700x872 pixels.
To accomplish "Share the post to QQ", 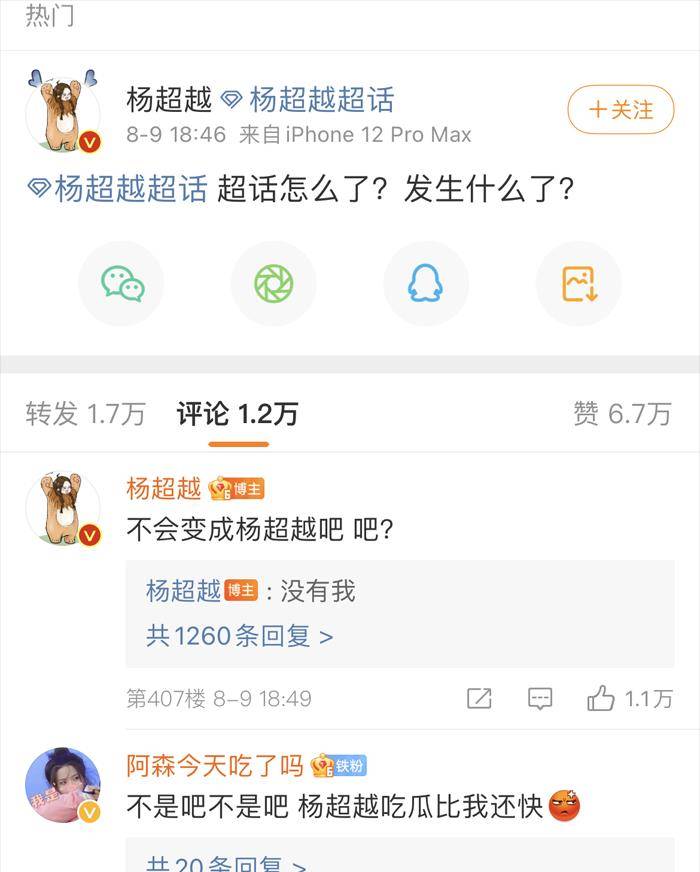I will (x=425, y=284).
